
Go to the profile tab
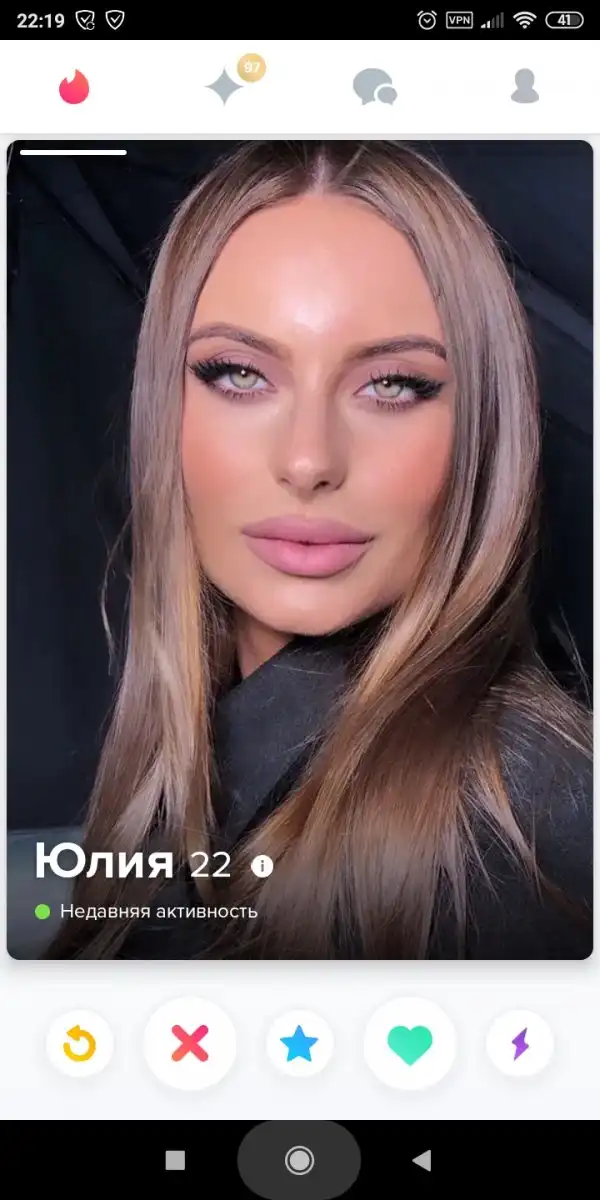click(x=524, y=87)
